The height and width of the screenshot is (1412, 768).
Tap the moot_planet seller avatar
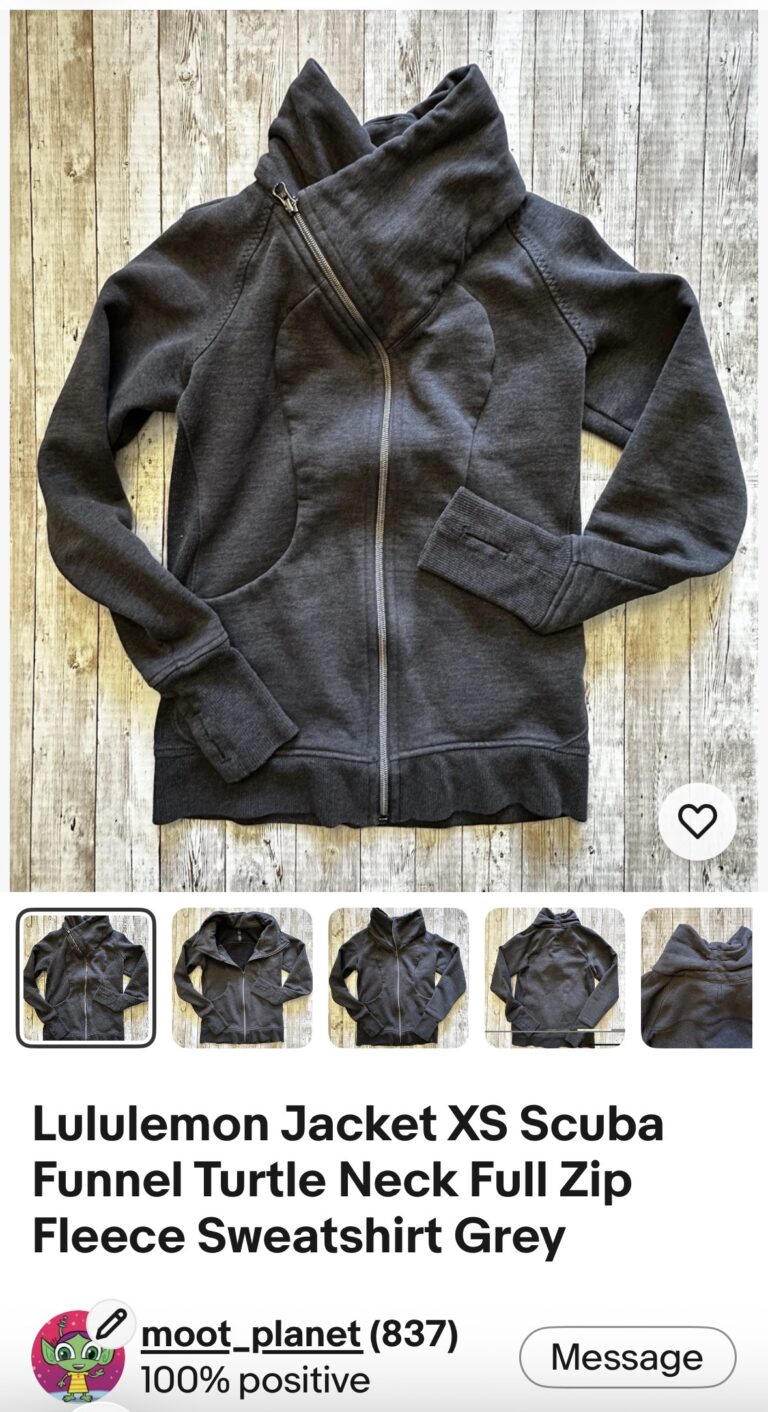[x=76, y=1356]
